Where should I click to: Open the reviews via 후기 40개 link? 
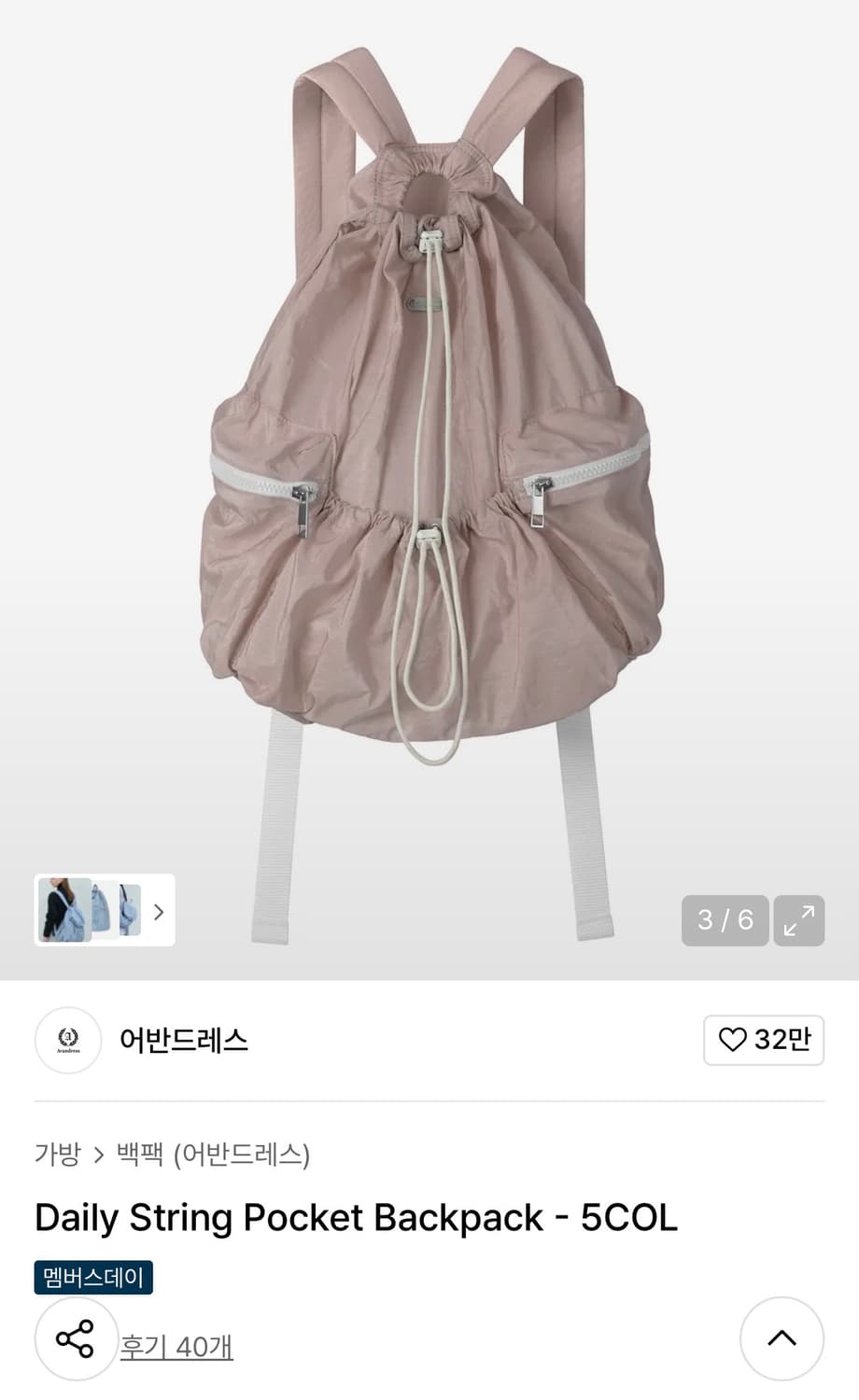coord(178,1346)
